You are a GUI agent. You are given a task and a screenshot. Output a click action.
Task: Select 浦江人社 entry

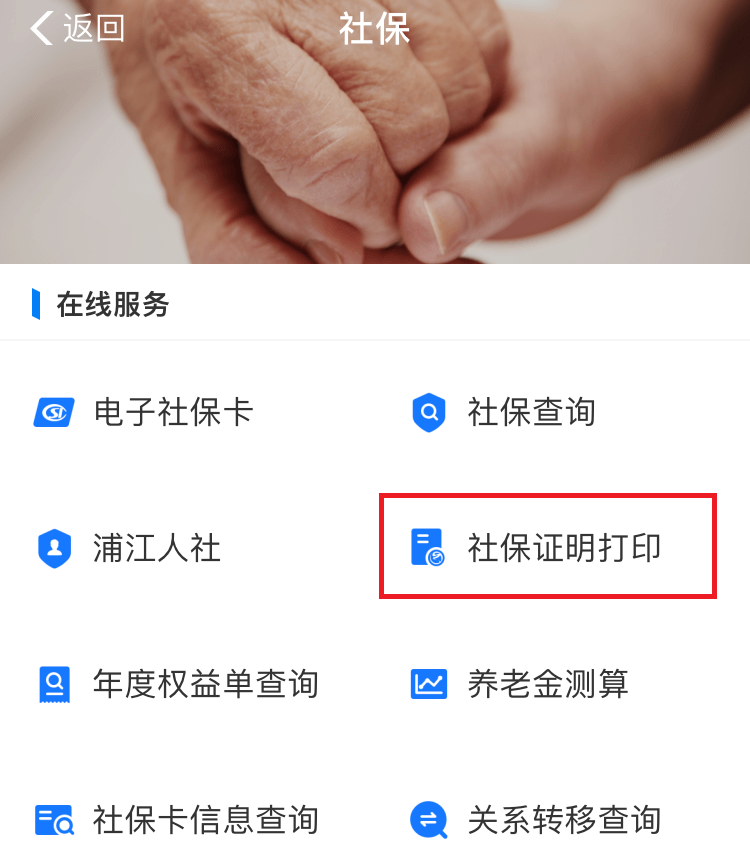coord(130,549)
